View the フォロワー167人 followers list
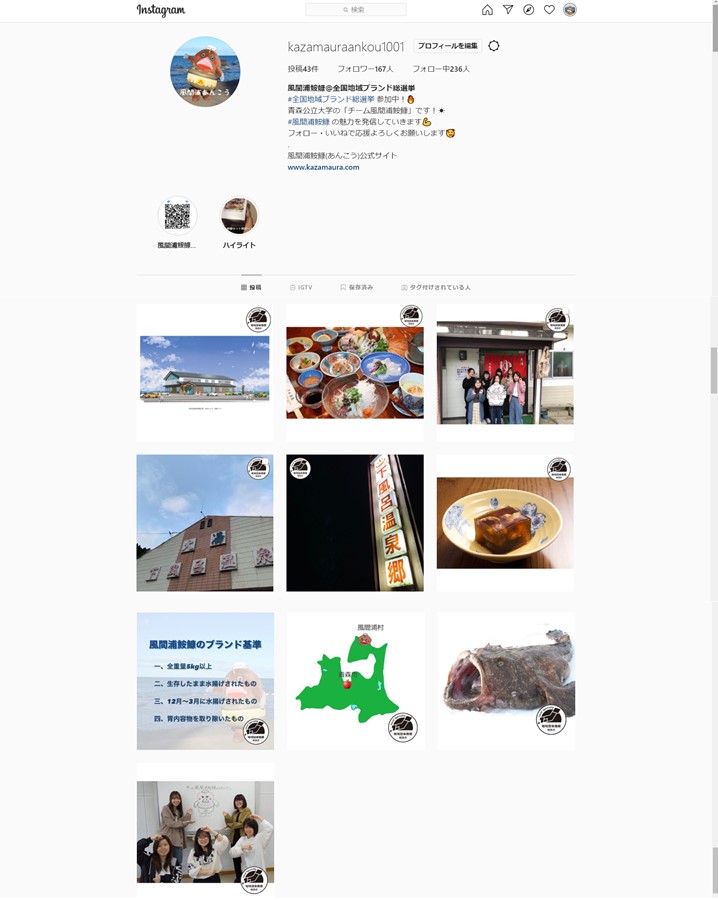 (x=365, y=69)
